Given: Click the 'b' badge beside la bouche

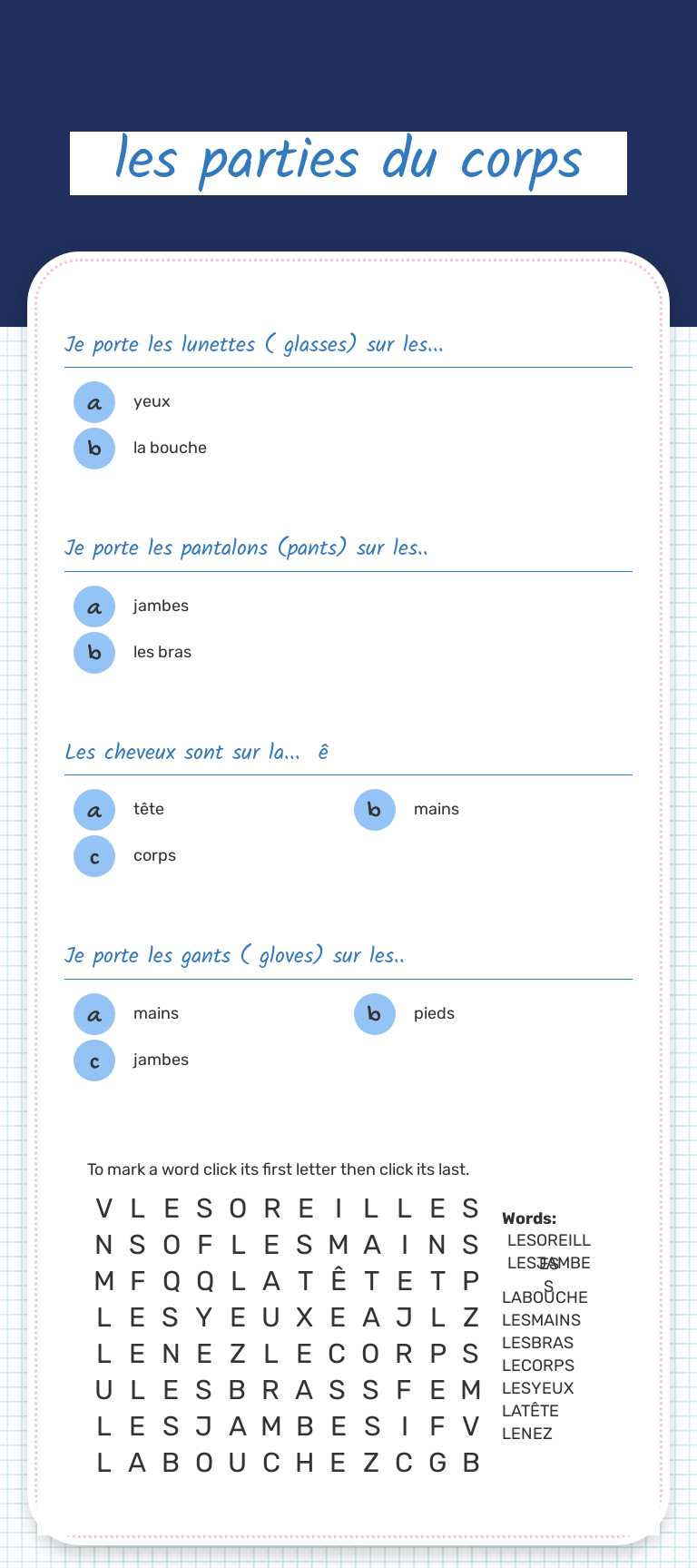Looking at the screenshot, I should pyautogui.click(x=93, y=448).
